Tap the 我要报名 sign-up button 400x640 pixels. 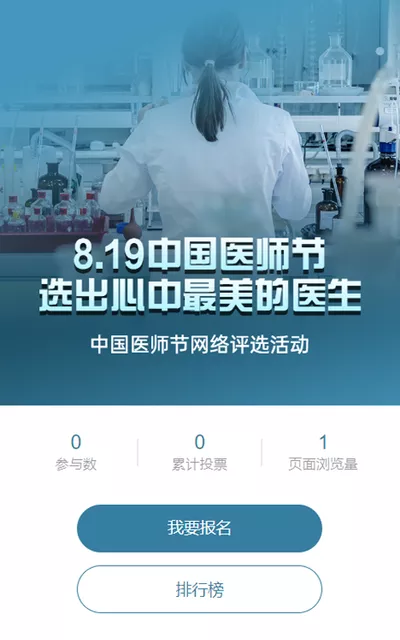coord(200,528)
